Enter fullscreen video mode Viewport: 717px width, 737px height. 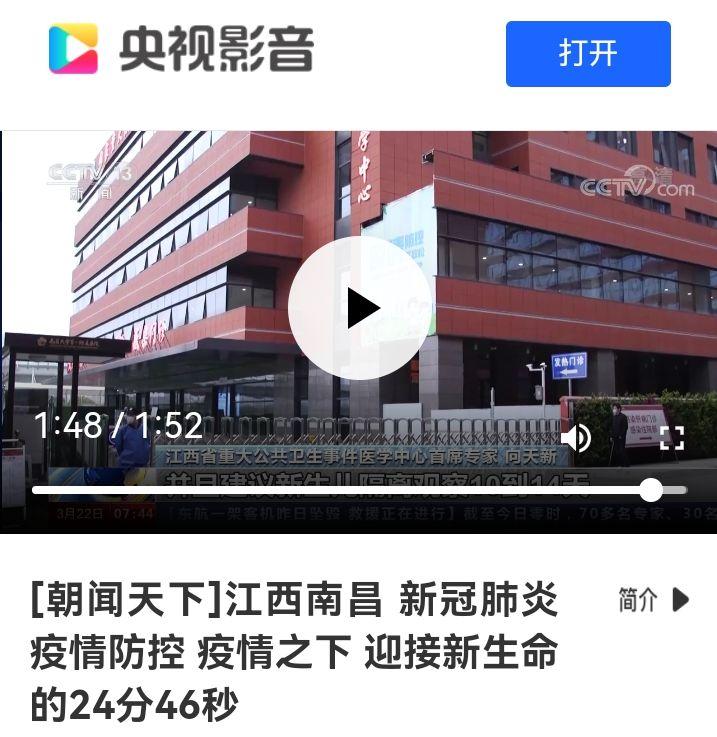coord(671,437)
